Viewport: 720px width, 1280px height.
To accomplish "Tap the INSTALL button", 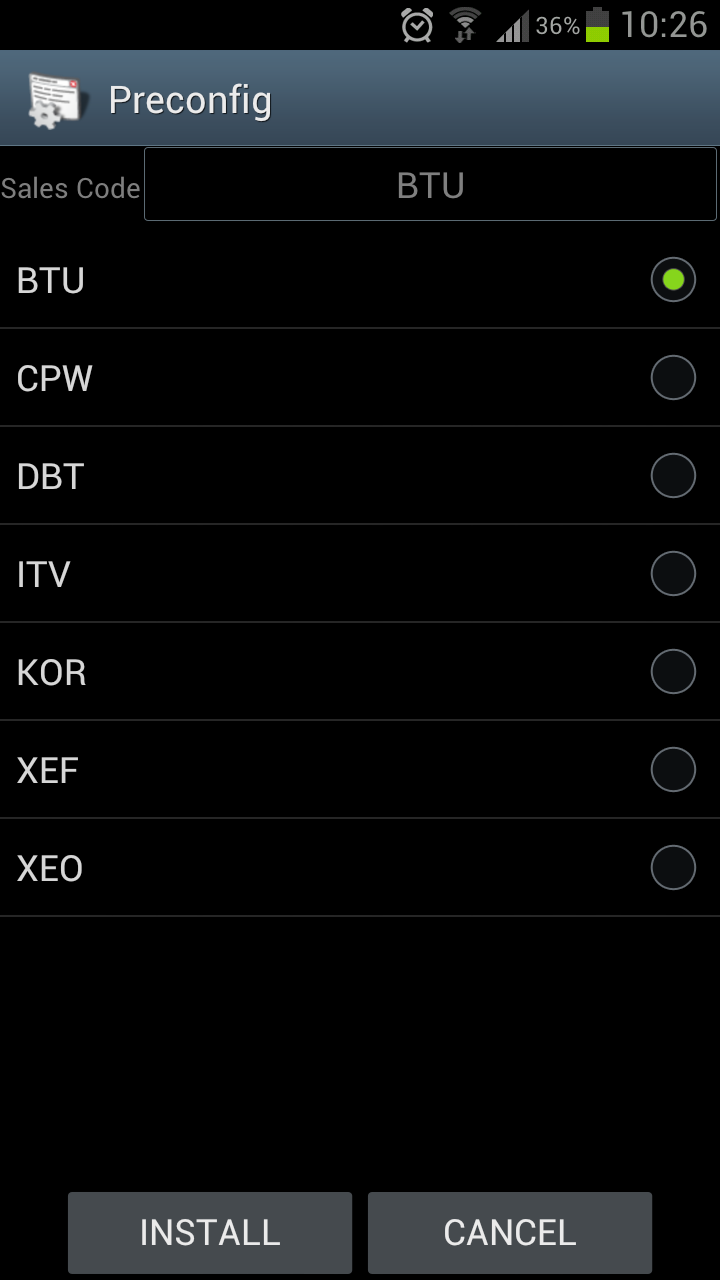I will (x=210, y=1232).
